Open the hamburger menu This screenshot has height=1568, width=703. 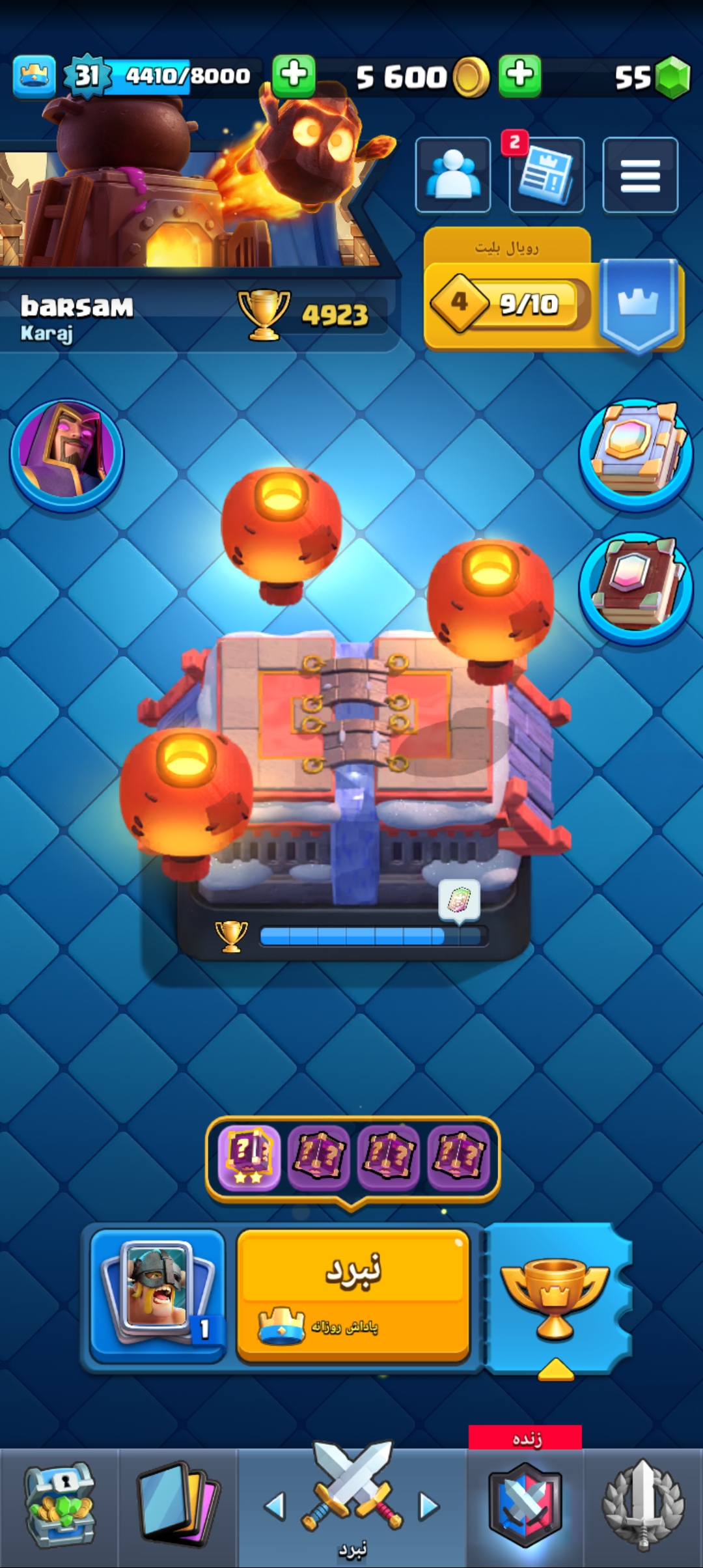coord(641,175)
